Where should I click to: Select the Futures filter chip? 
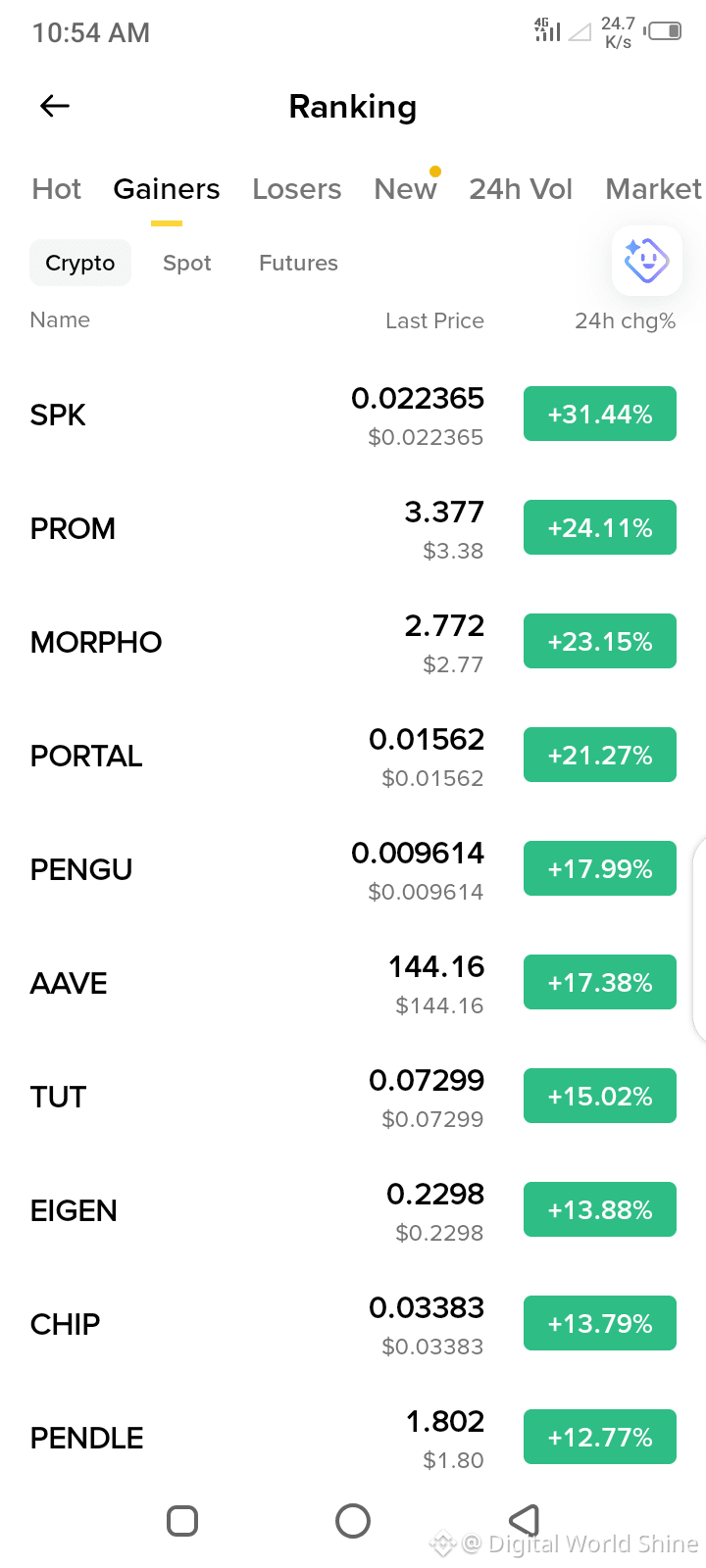[x=298, y=263]
